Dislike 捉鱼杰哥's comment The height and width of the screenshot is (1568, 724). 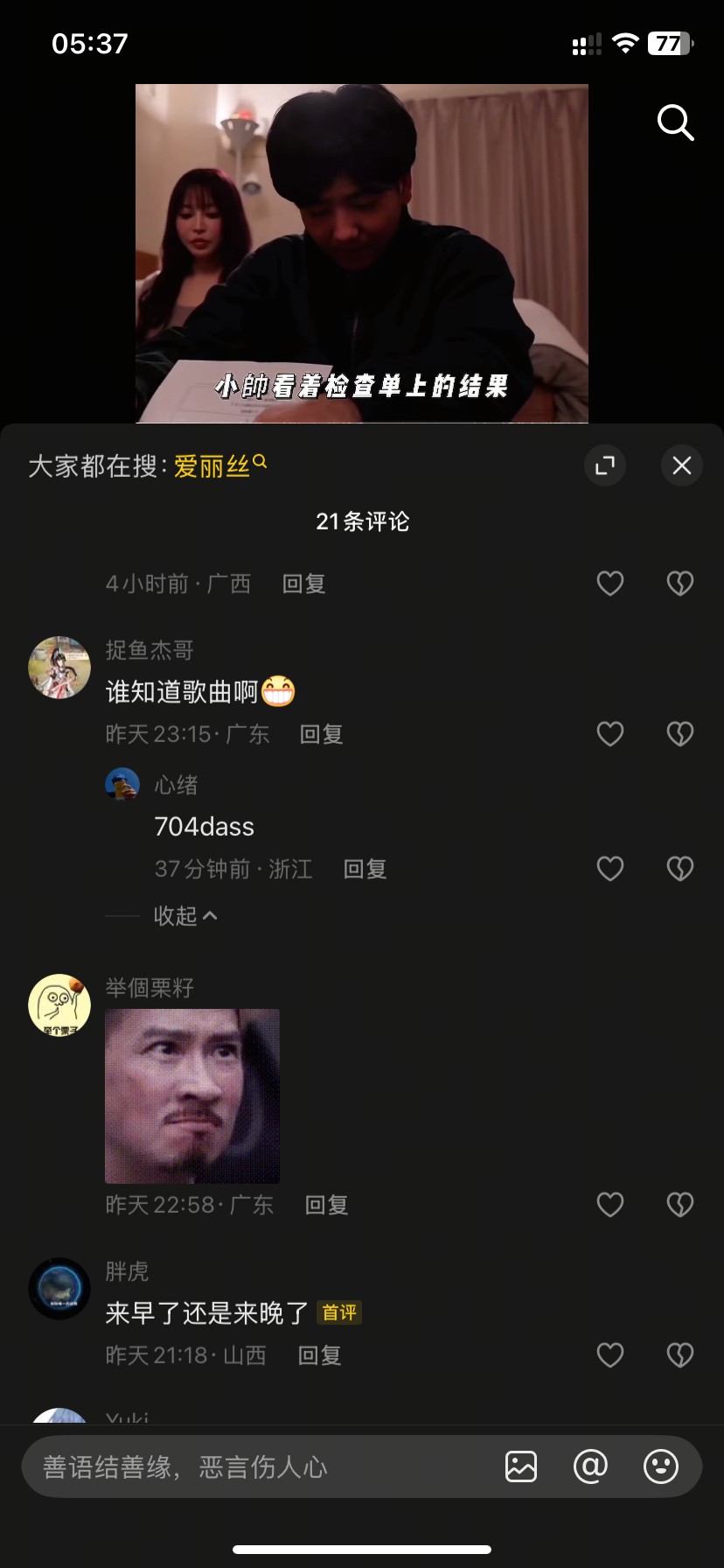680,734
